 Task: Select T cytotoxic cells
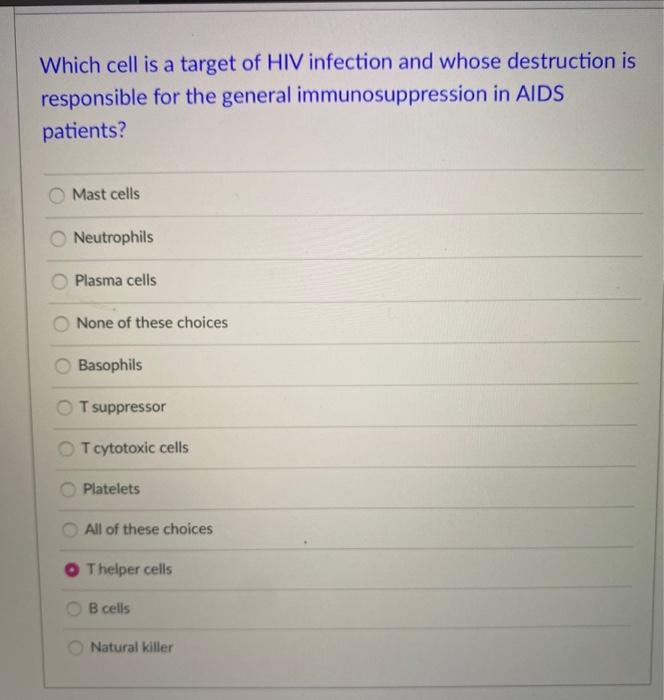[66, 449]
